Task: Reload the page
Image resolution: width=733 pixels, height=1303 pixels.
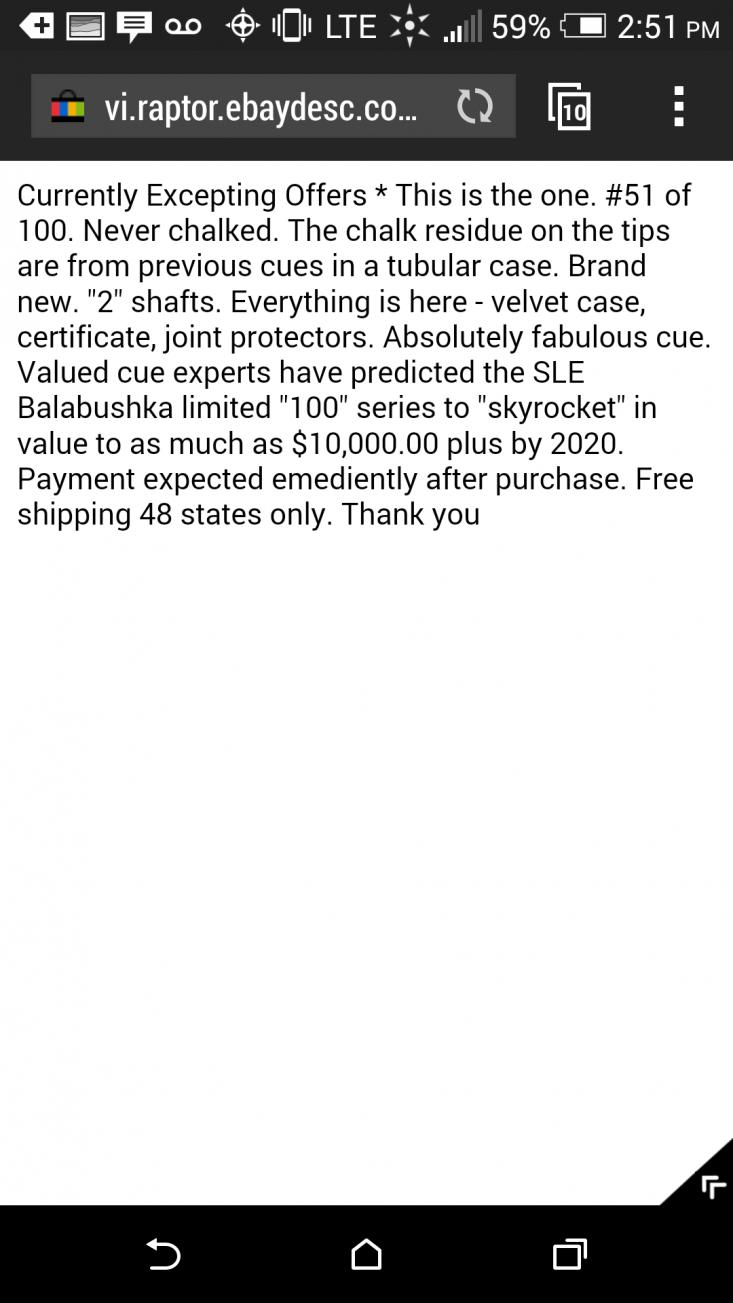Action: click(474, 106)
